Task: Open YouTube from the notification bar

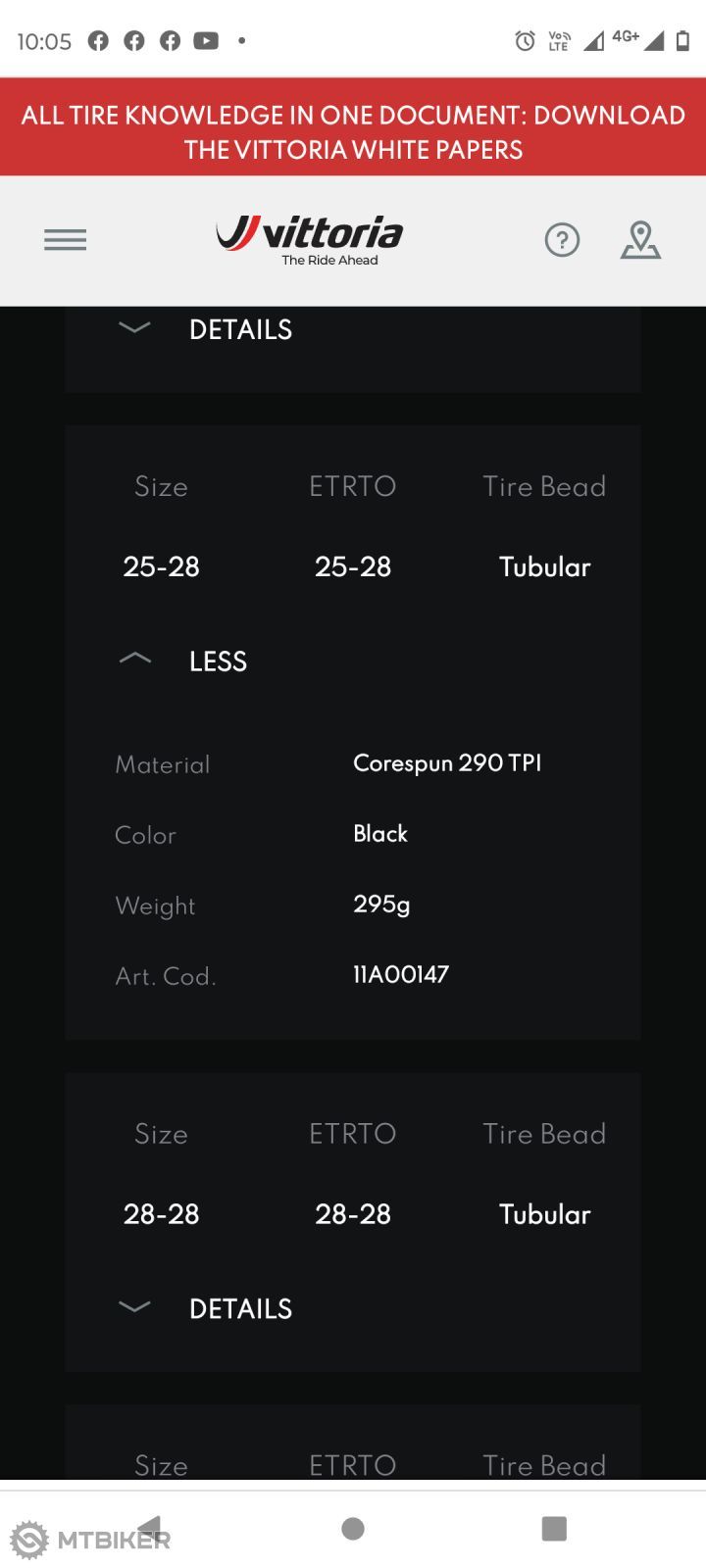Action: 205,41
